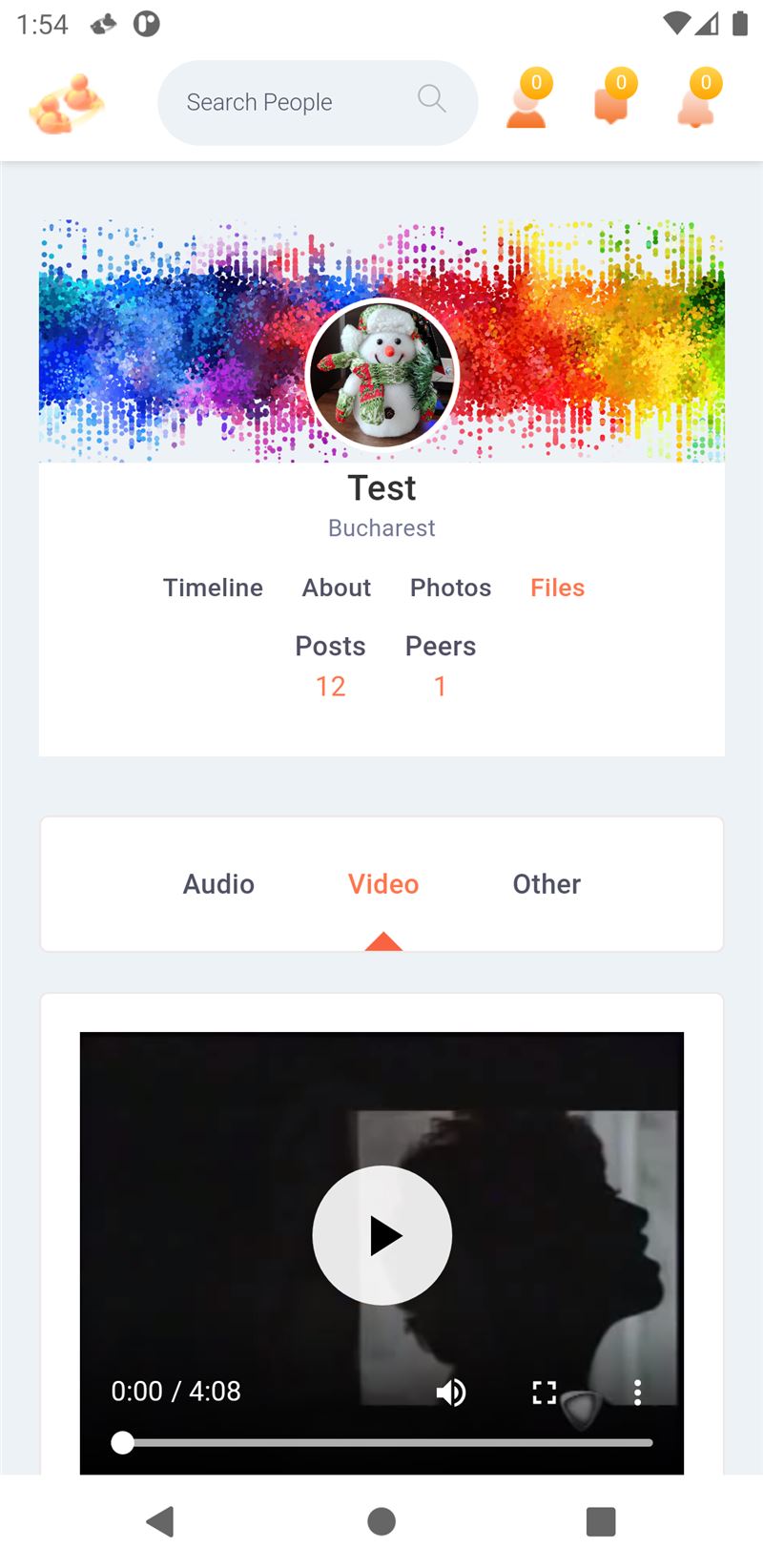763x1568 pixels.
Task: Go to the Photos tab
Action: 450,588
